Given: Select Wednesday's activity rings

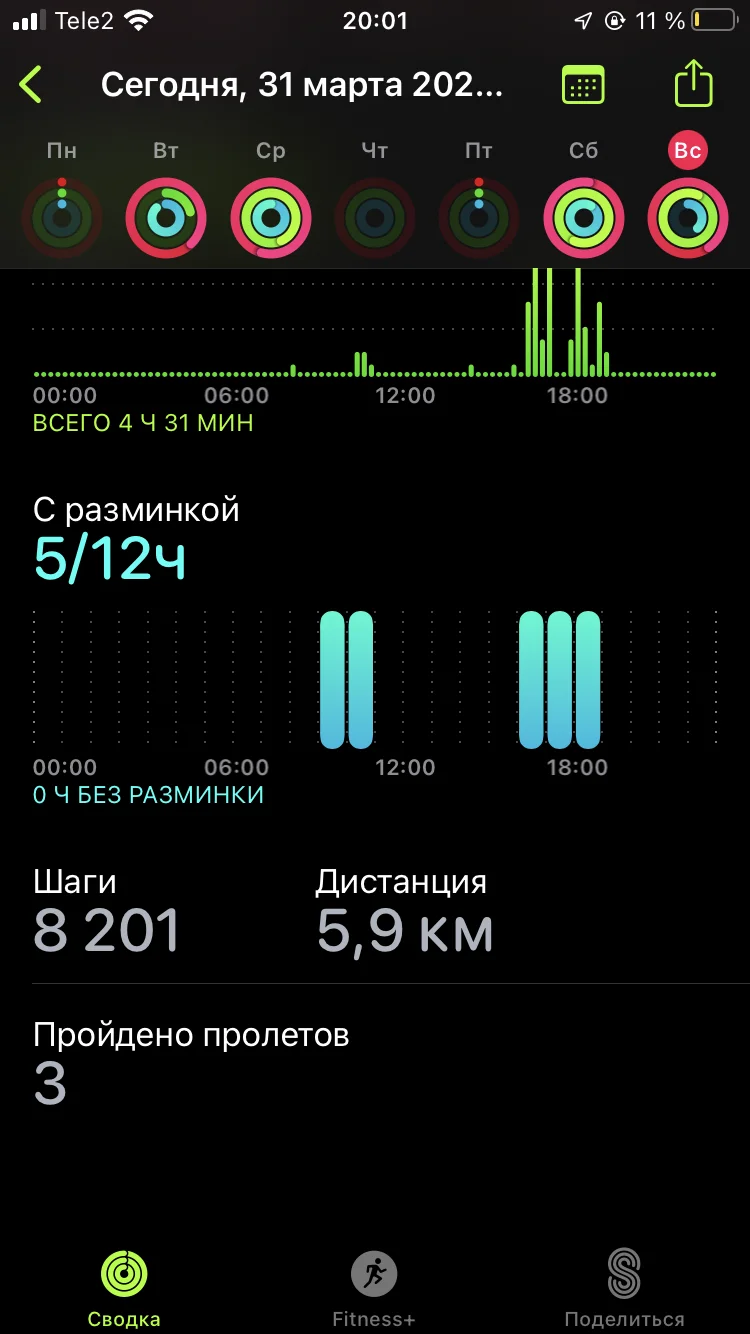Looking at the screenshot, I should pyautogui.click(x=271, y=217).
